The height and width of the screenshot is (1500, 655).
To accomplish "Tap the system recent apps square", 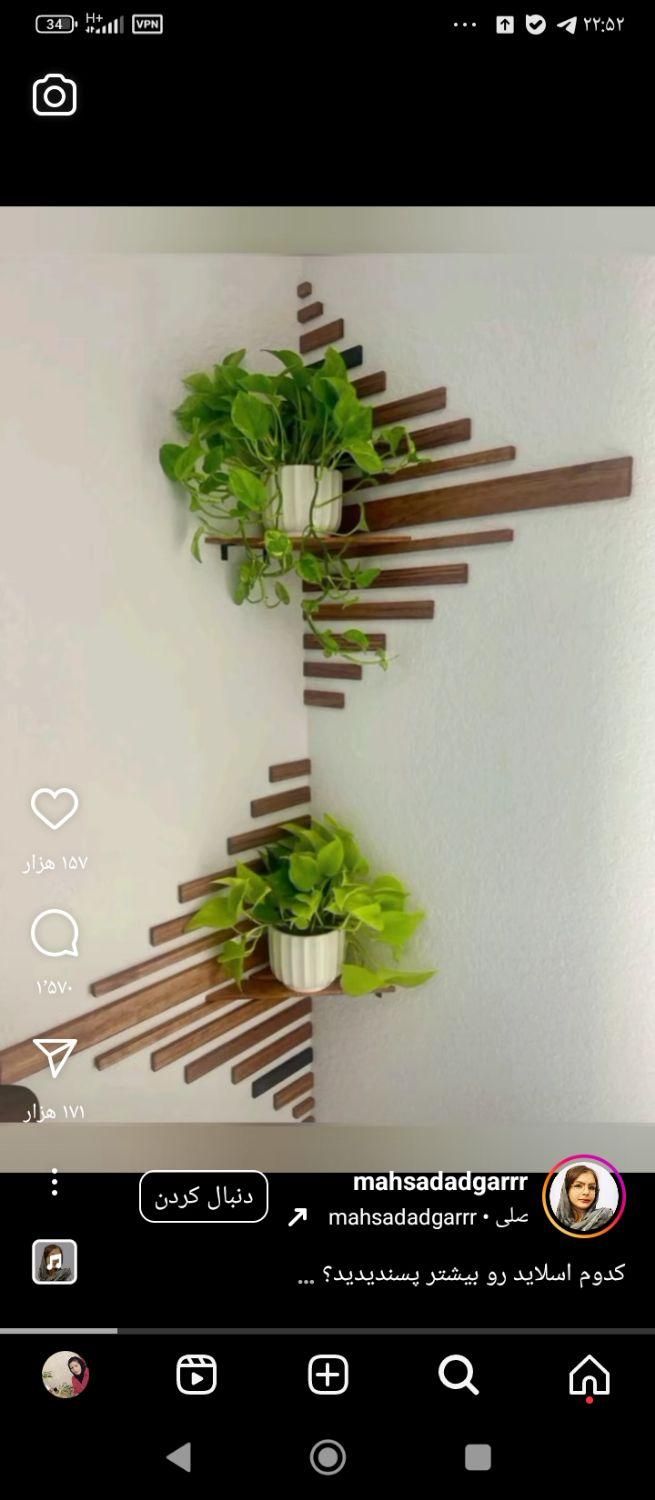I will coord(478,1457).
